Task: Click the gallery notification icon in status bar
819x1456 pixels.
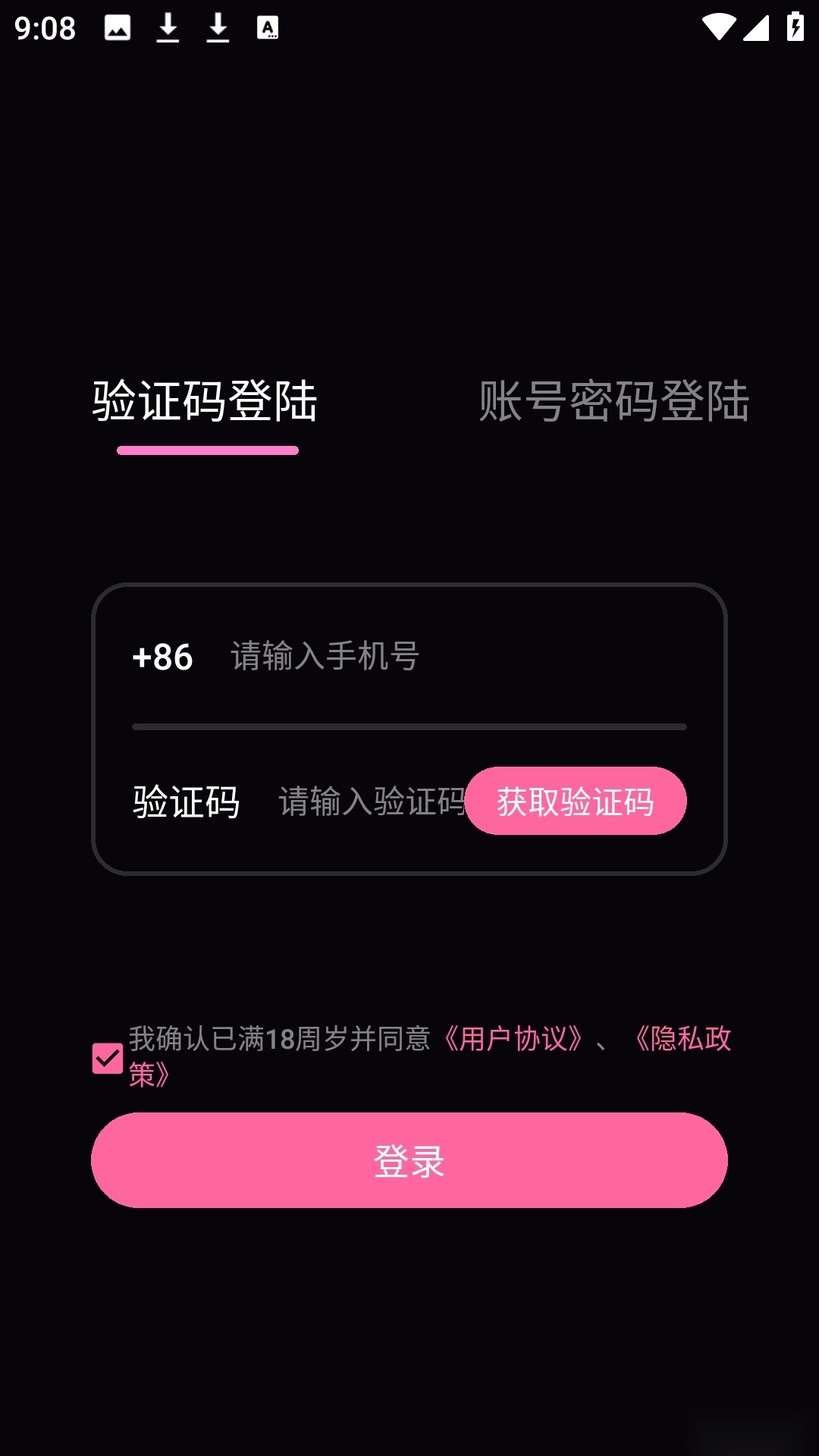Action: [x=118, y=28]
